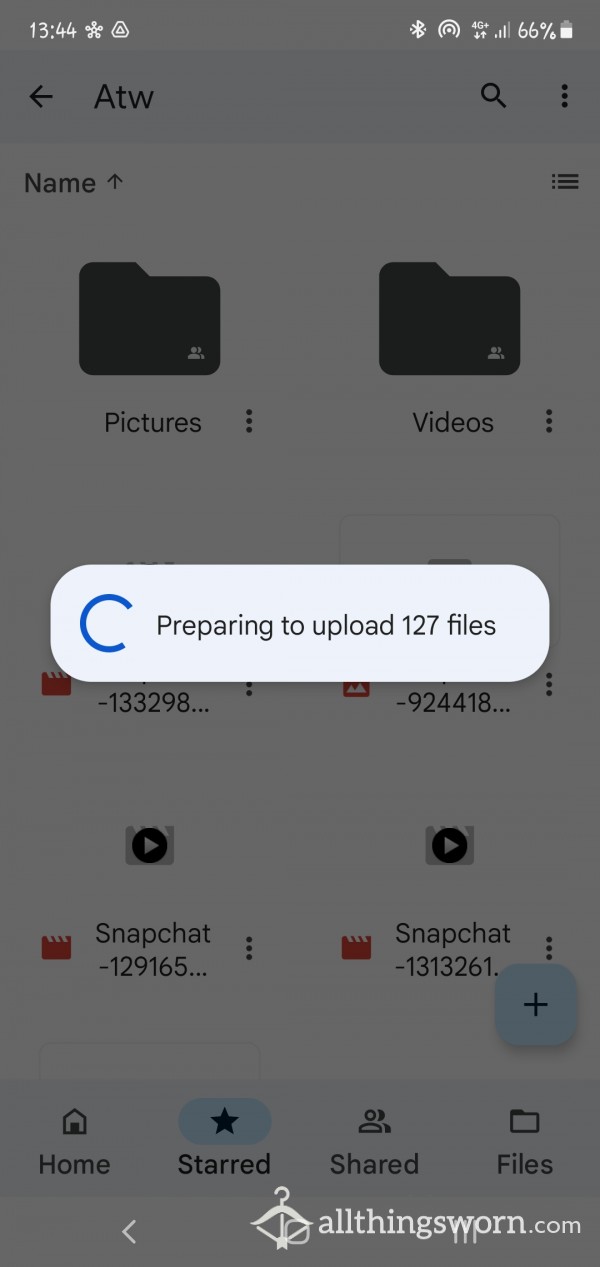Go back from the Atw folder
The height and width of the screenshot is (1267, 600).
[40, 96]
